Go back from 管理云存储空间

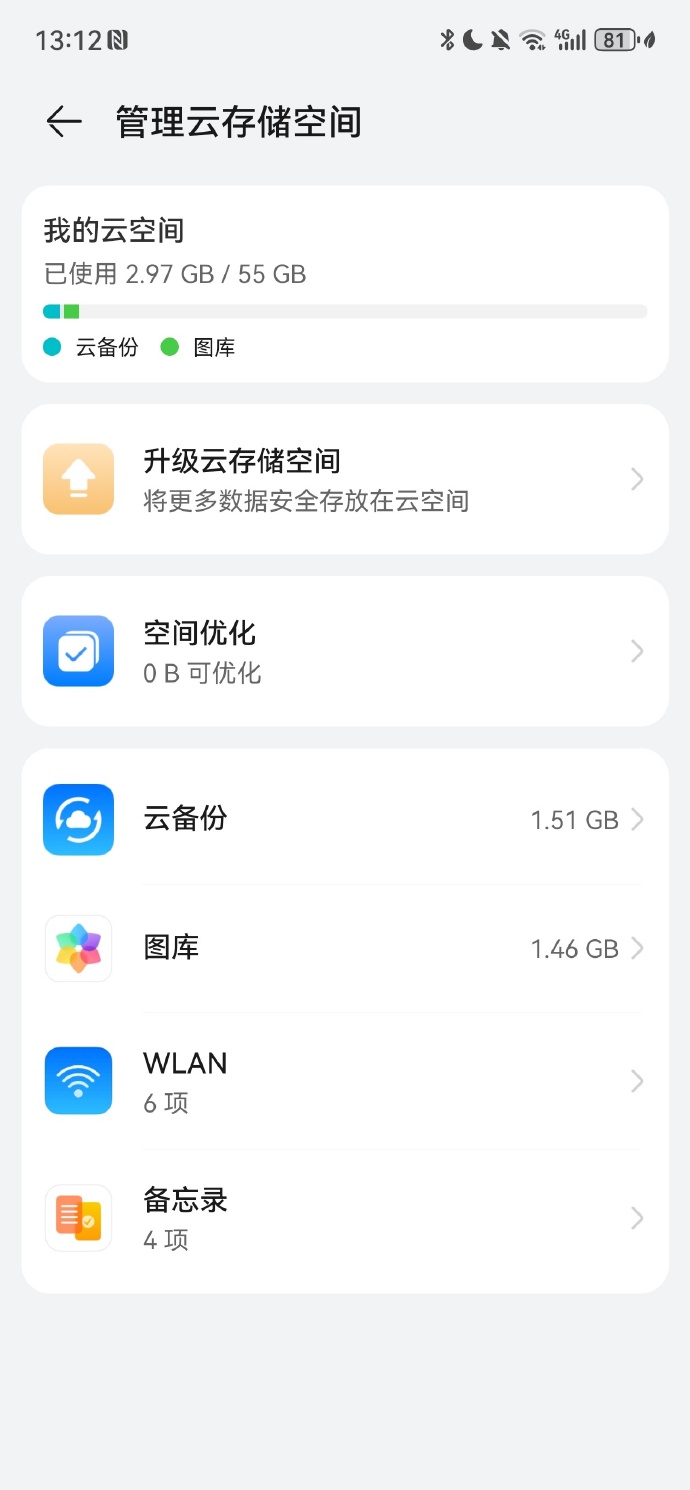tap(64, 122)
